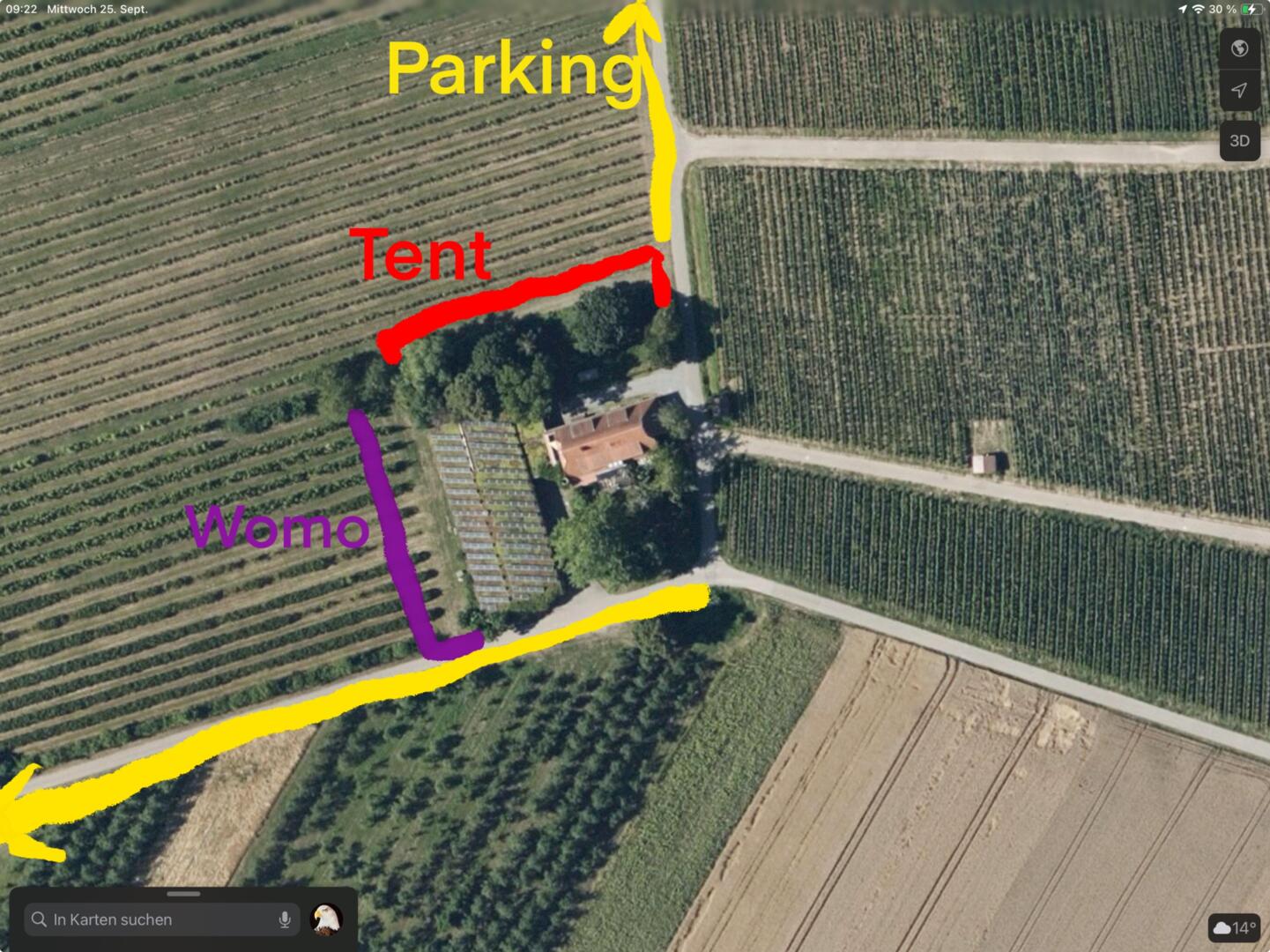Switch the map to 3D view
This screenshot has width=1270, height=952.
(x=1239, y=141)
